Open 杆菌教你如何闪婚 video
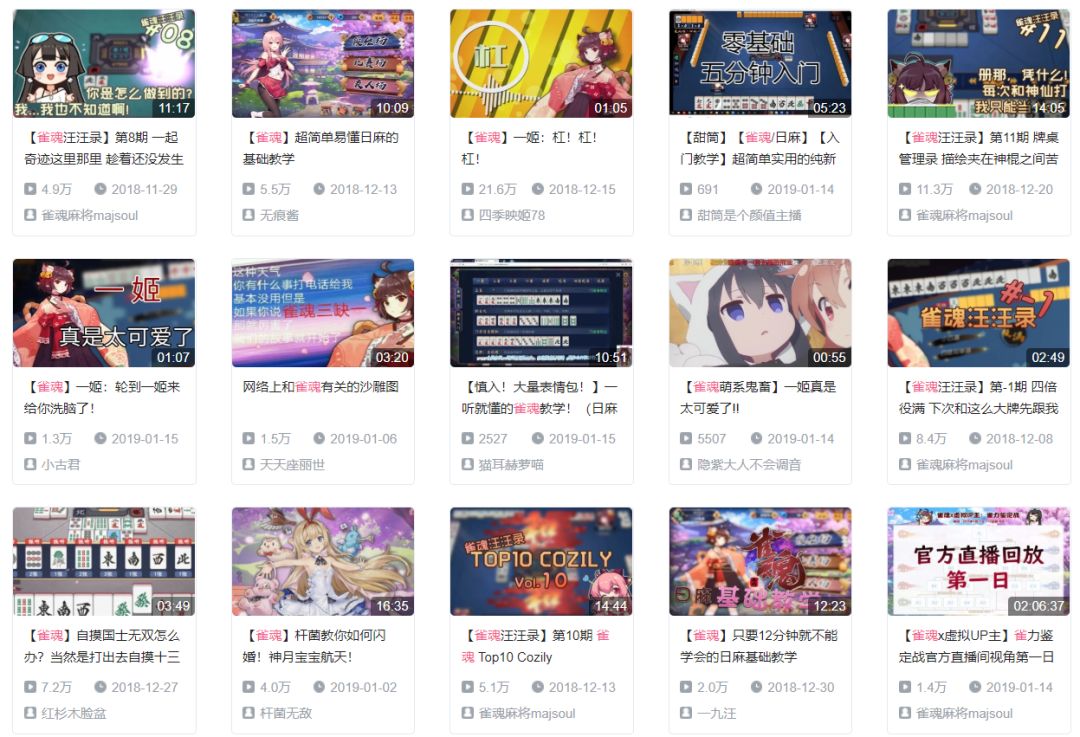1080x737 pixels. [322, 561]
